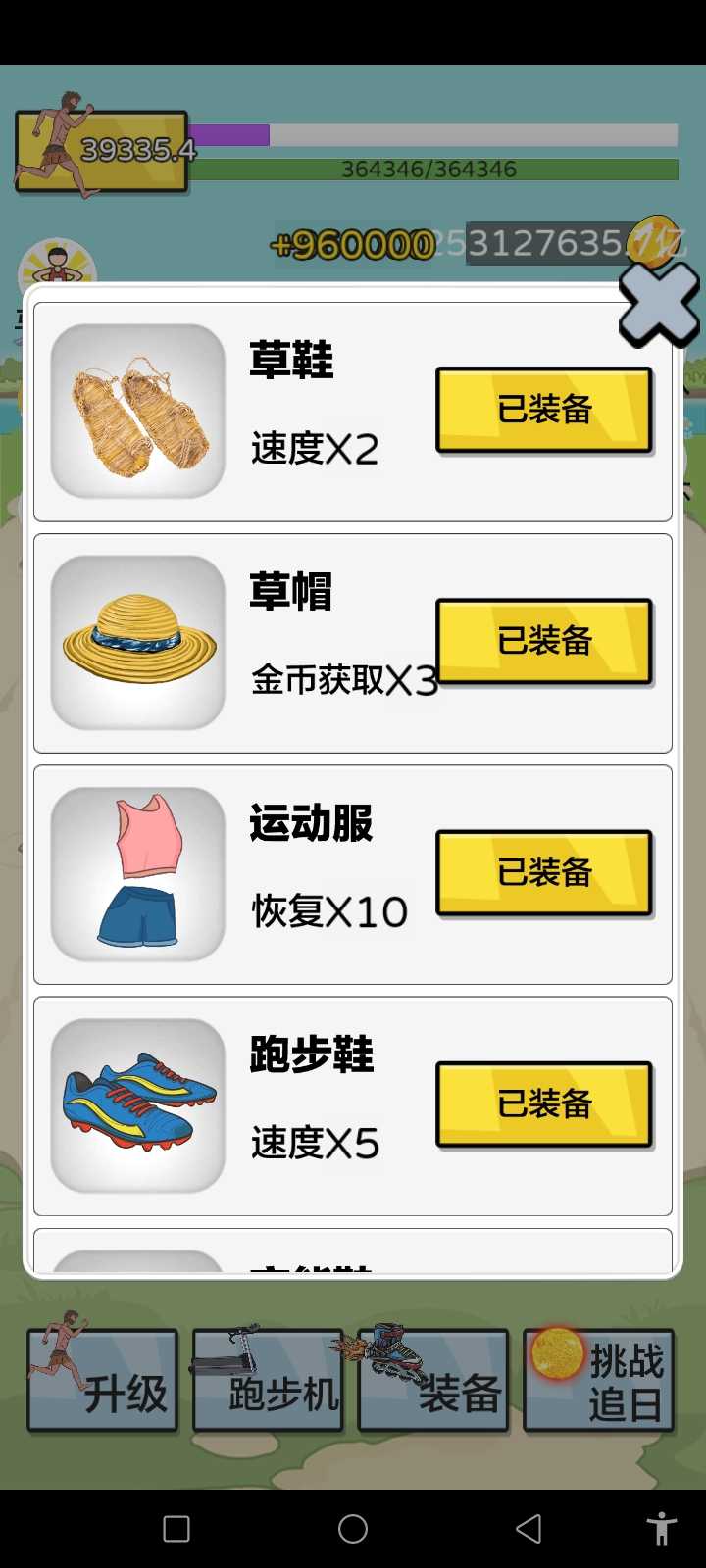Tap 已装备 button for 草鞋
This screenshot has height=1568, width=706.
[544, 410]
